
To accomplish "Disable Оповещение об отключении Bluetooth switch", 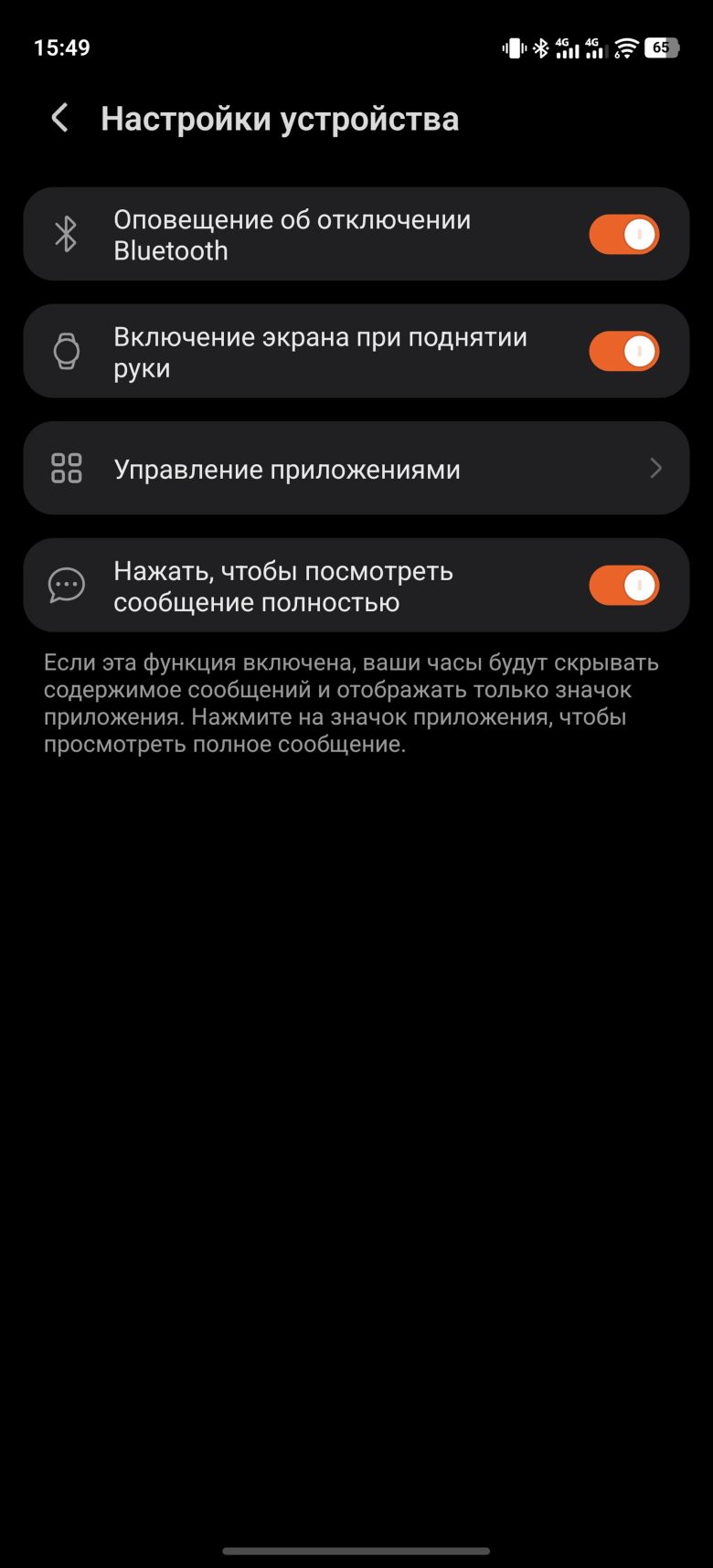I will [623, 235].
